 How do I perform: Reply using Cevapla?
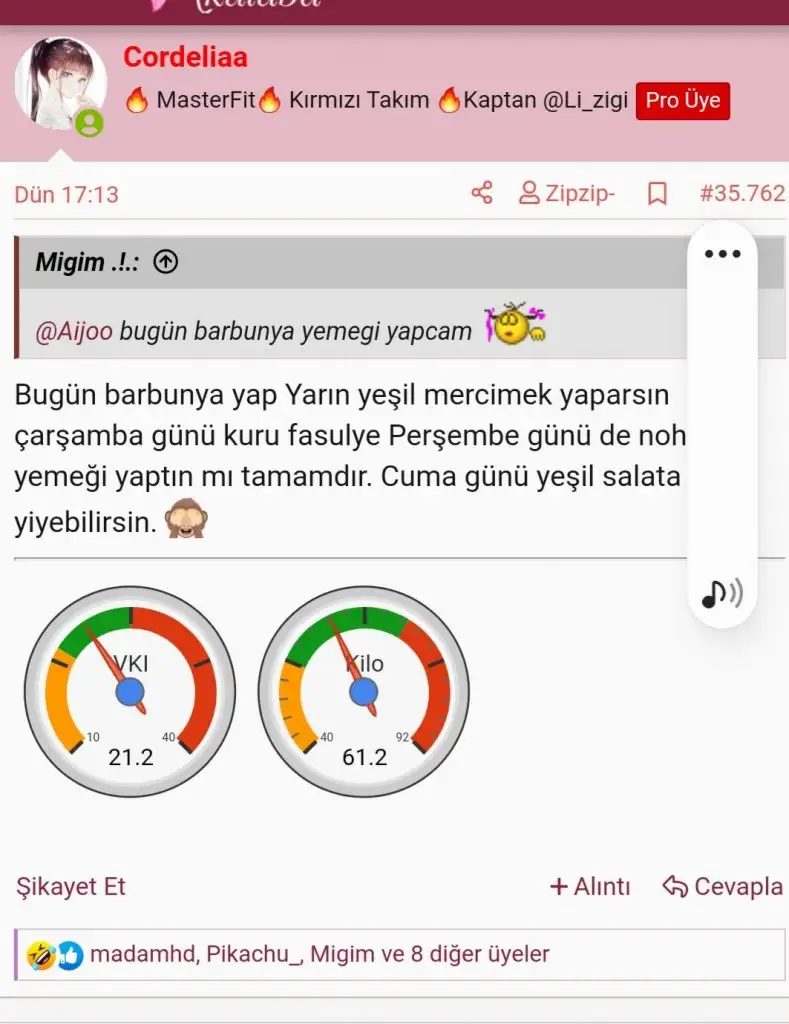point(722,886)
